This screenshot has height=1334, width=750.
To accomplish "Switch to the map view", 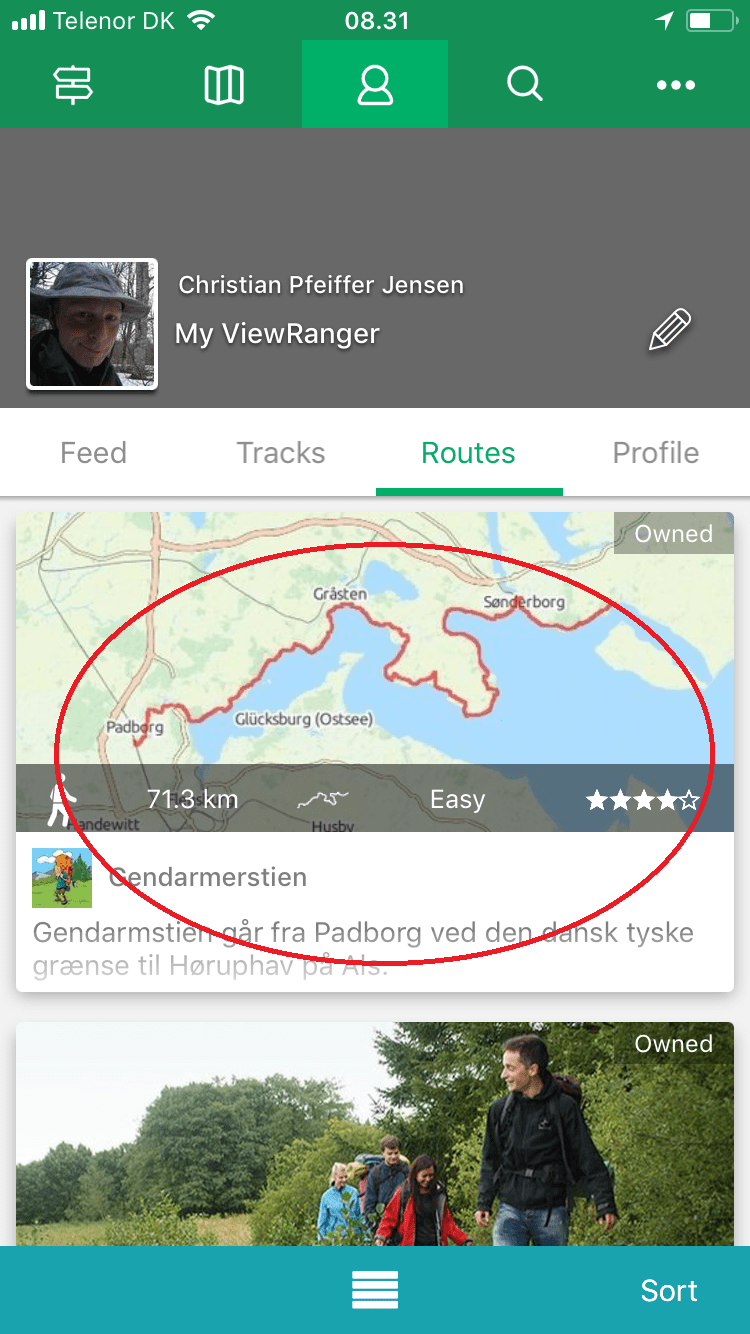I will pyautogui.click(x=224, y=85).
